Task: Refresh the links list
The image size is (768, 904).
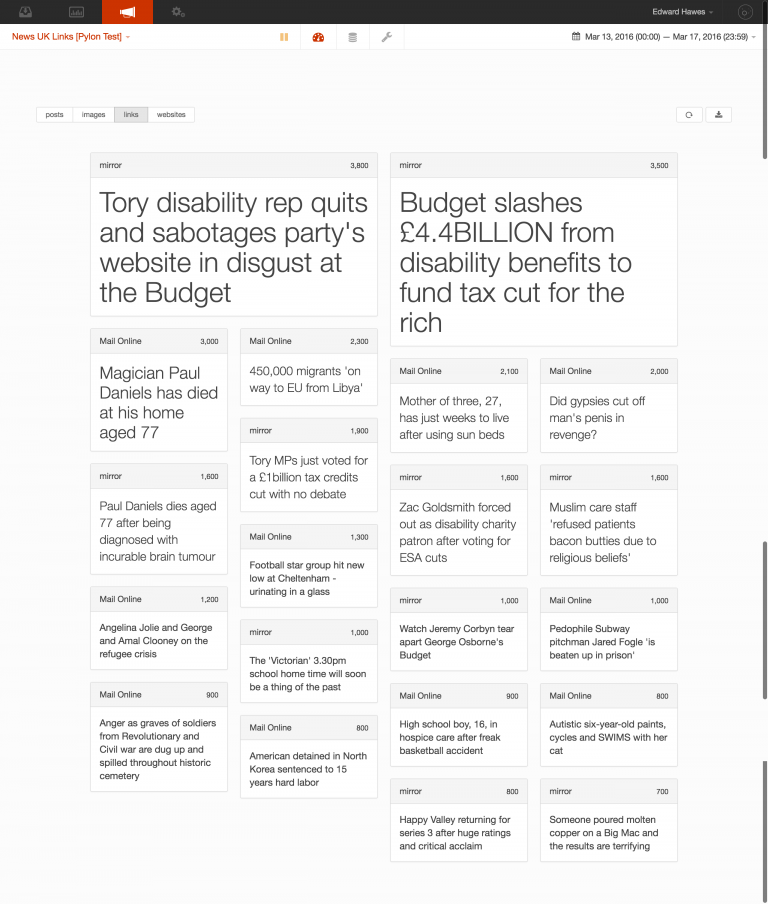Action: pos(688,115)
